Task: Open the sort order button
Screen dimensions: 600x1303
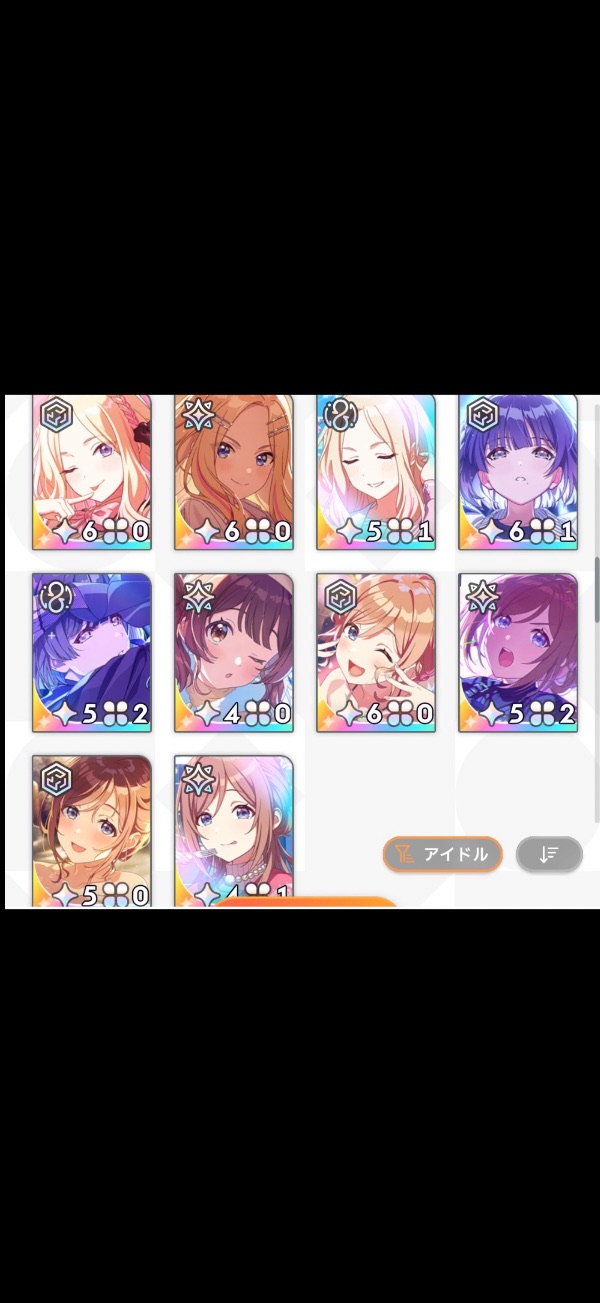Action: click(549, 854)
